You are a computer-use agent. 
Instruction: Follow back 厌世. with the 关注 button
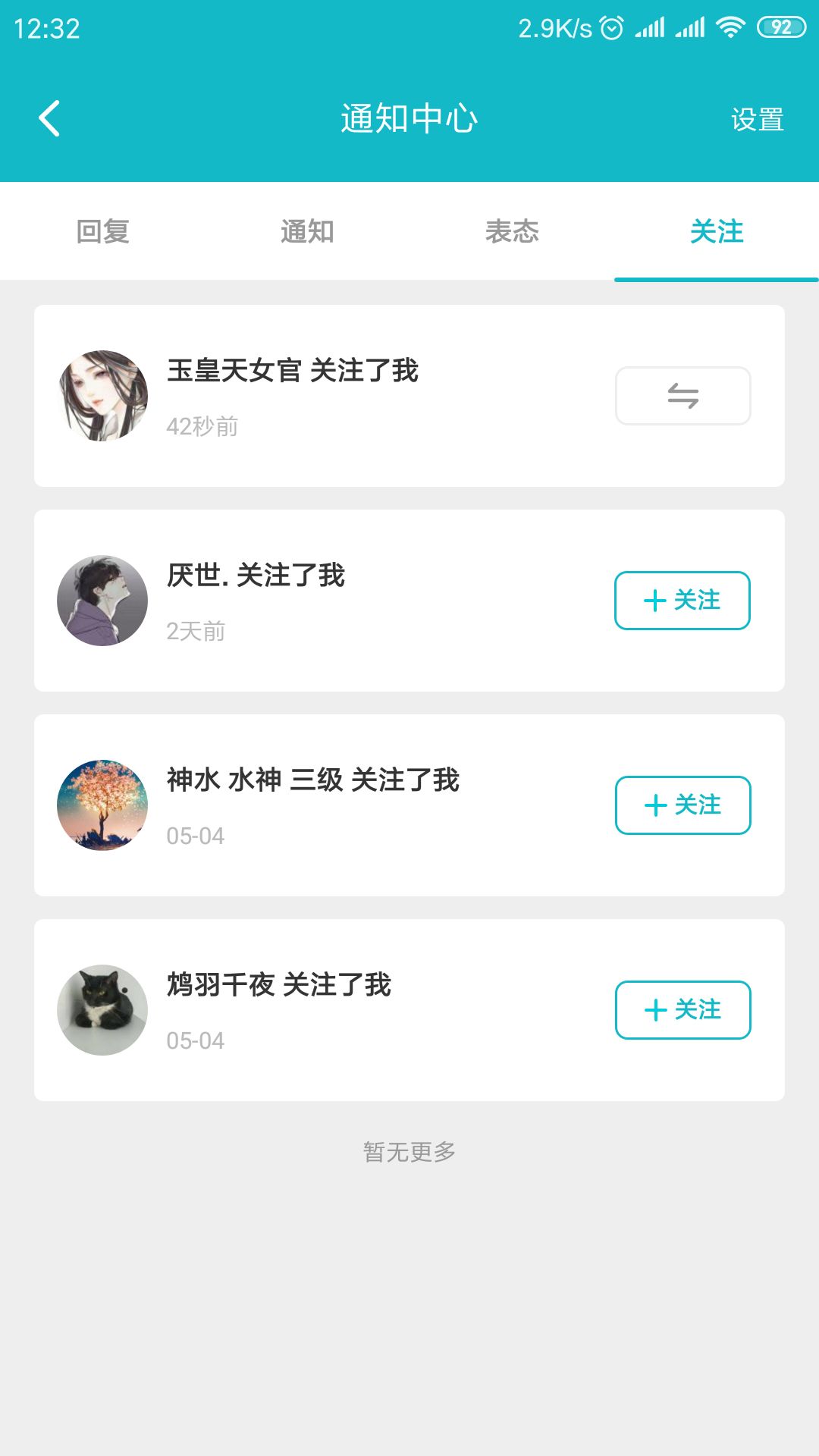click(681, 601)
